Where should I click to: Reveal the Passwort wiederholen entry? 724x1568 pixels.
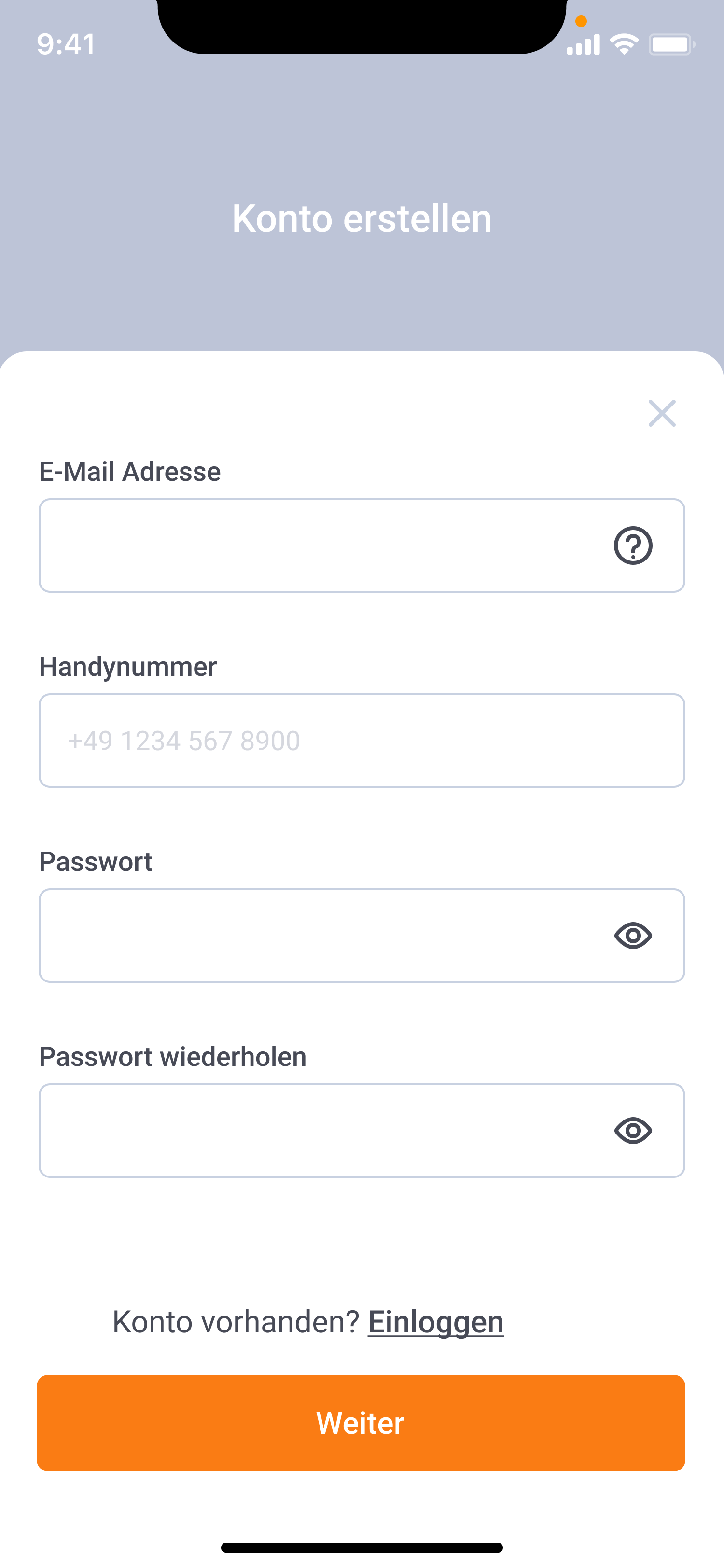coord(633,1130)
